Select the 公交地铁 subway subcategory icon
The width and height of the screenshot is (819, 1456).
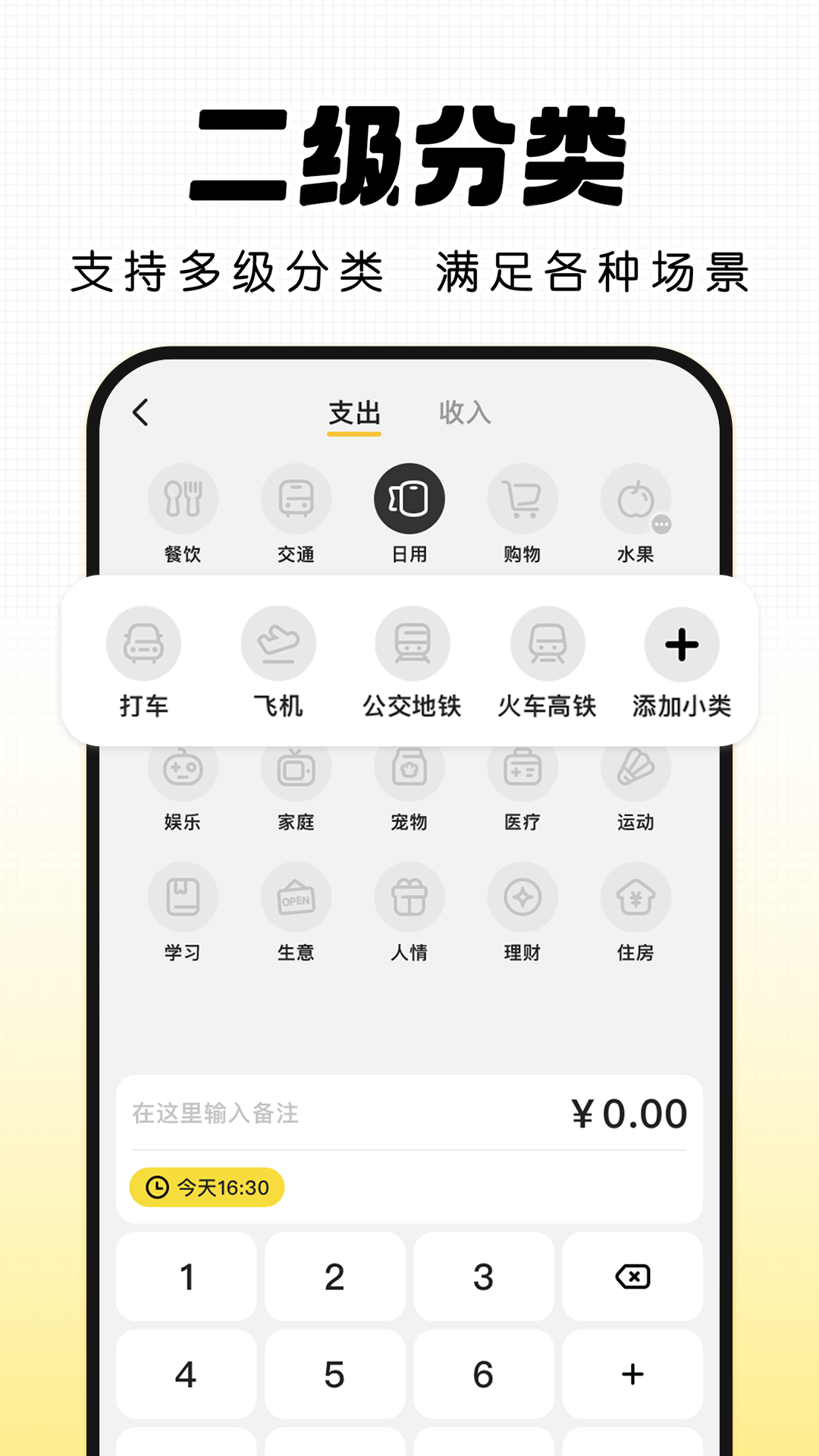point(413,643)
